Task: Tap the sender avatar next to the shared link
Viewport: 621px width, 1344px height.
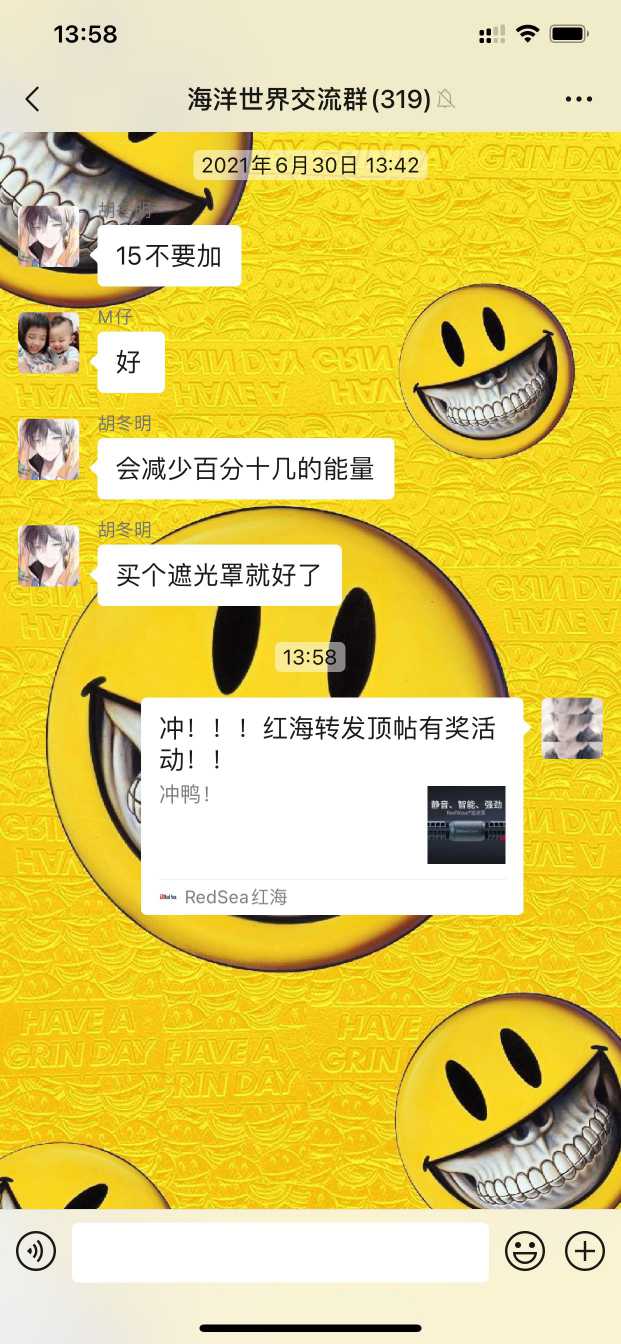Action: [x=572, y=728]
